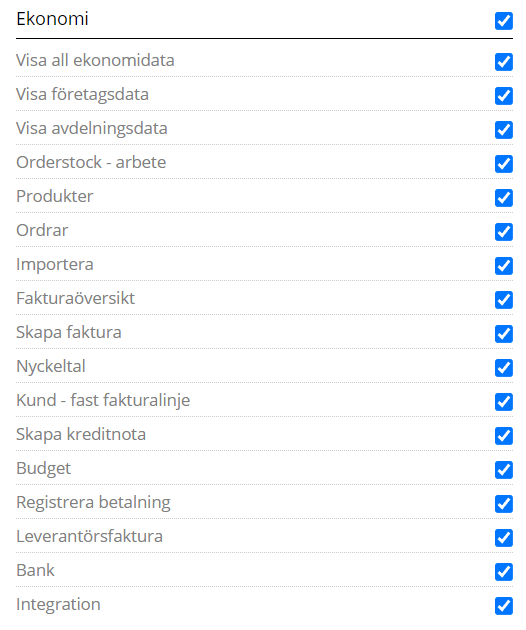This screenshot has height=630, width=526.
Task: Toggle the Skapa kreditnota checkbox
Action: tap(503, 436)
